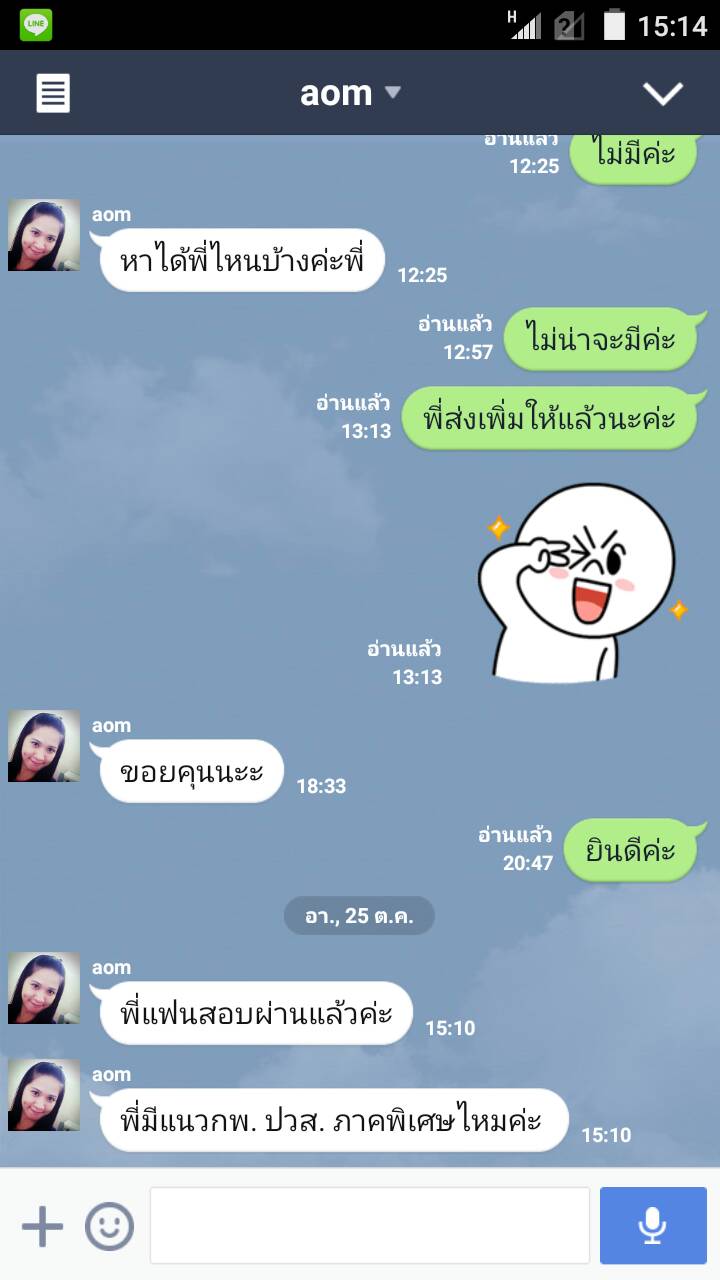Tap the plus attachment button
Screen dimensions: 720x1280
(42, 1226)
